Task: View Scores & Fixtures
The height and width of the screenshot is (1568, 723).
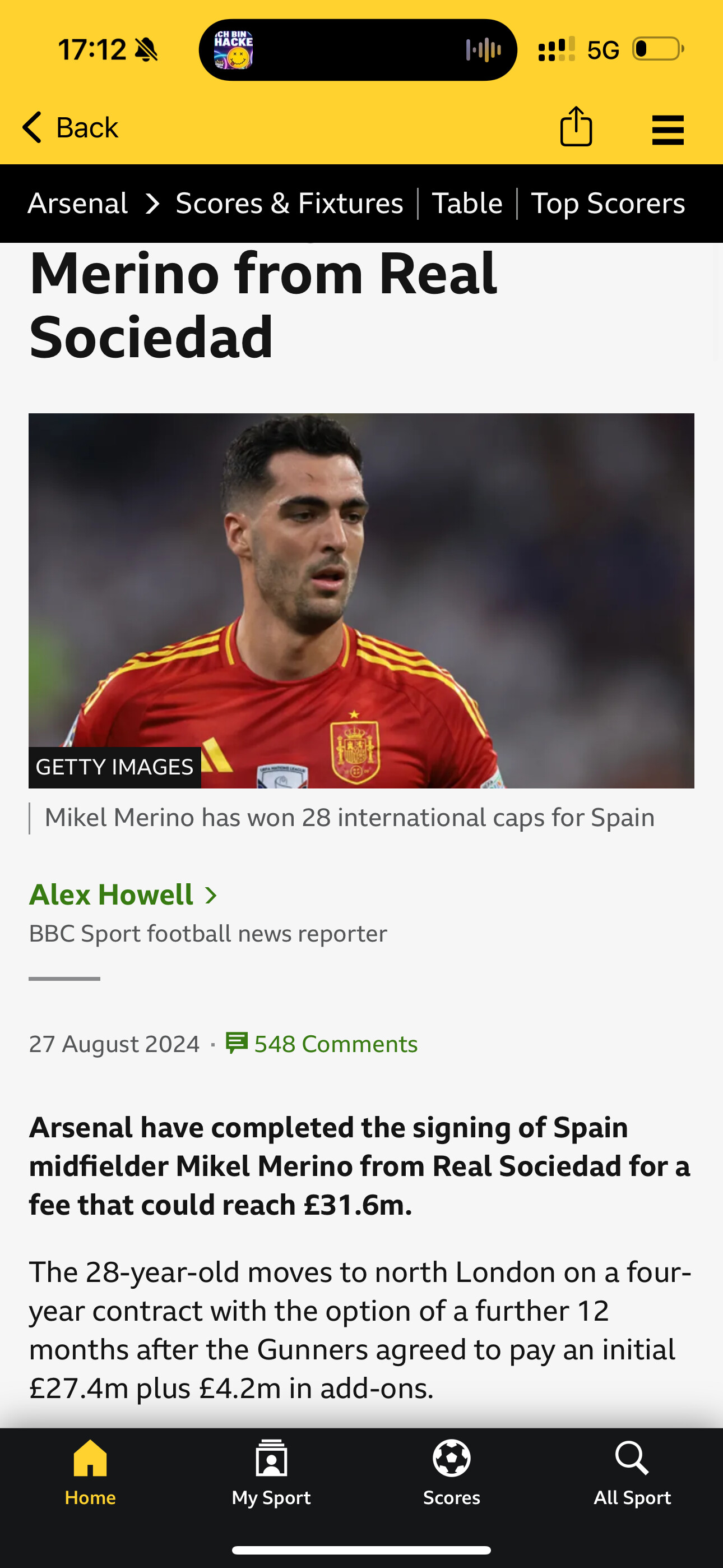Action: pyautogui.click(x=289, y=204)
